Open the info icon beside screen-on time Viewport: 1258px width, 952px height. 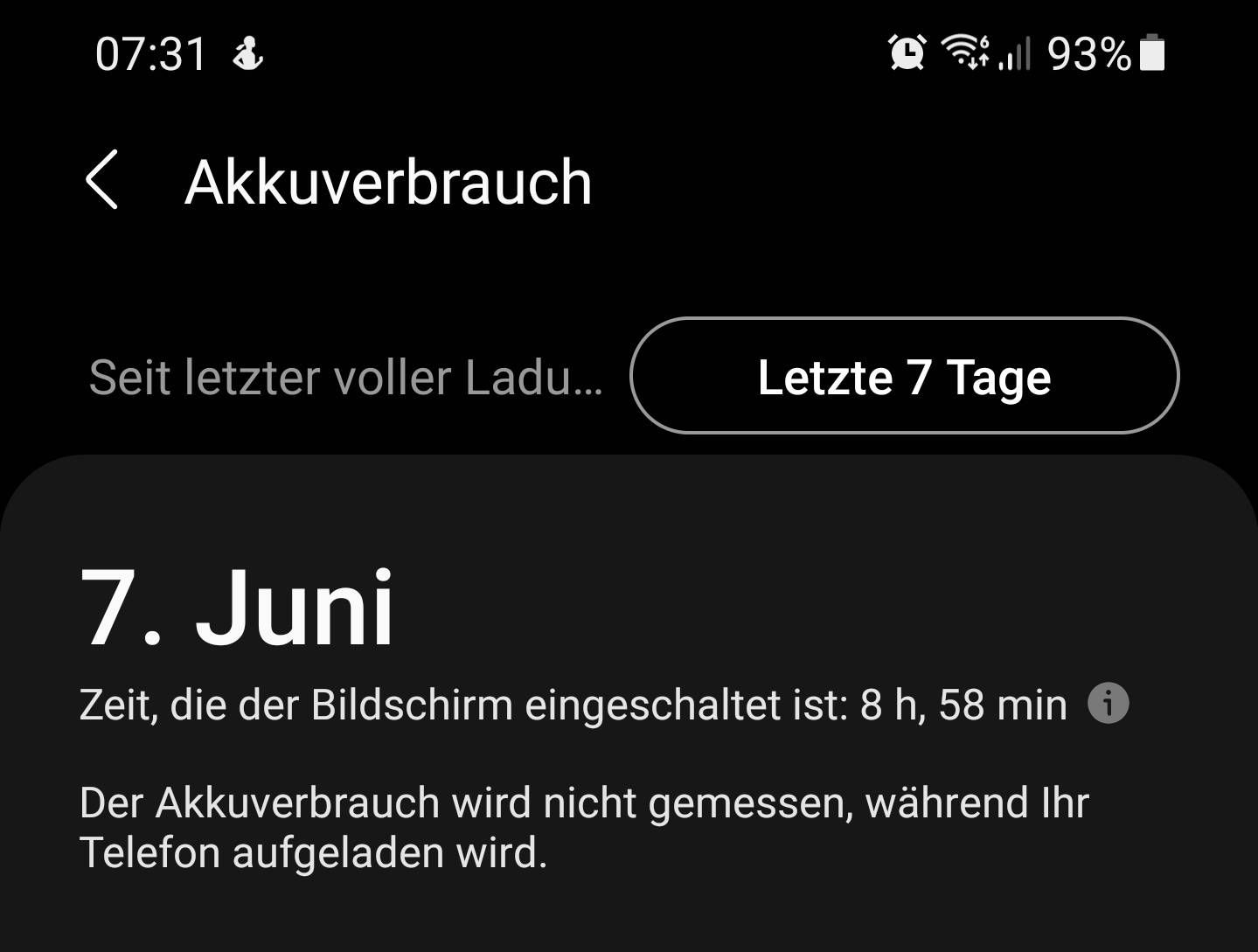1108,704
